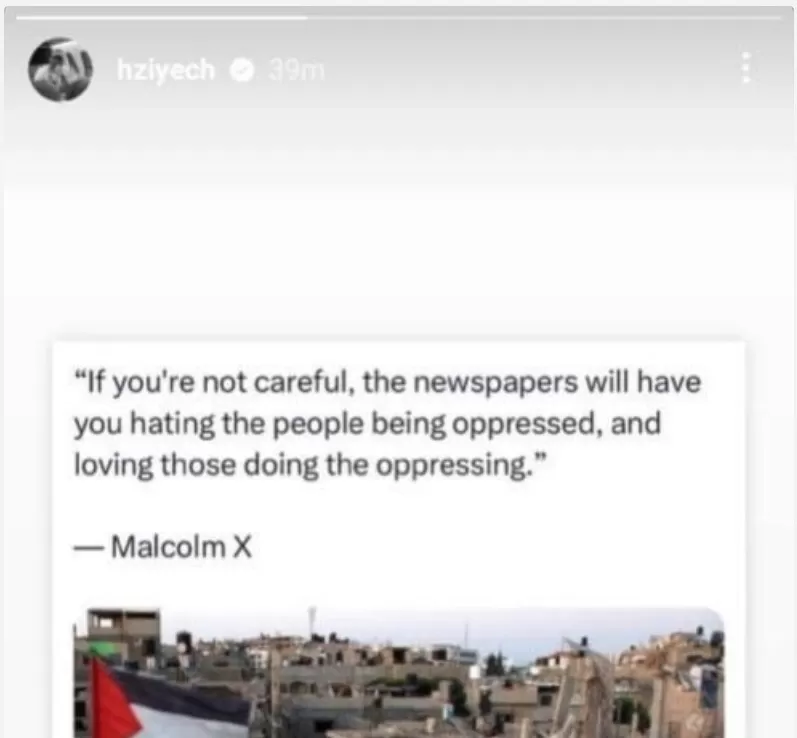Tap the hziyech username
The image size is (797, 738).
(165, 71)
